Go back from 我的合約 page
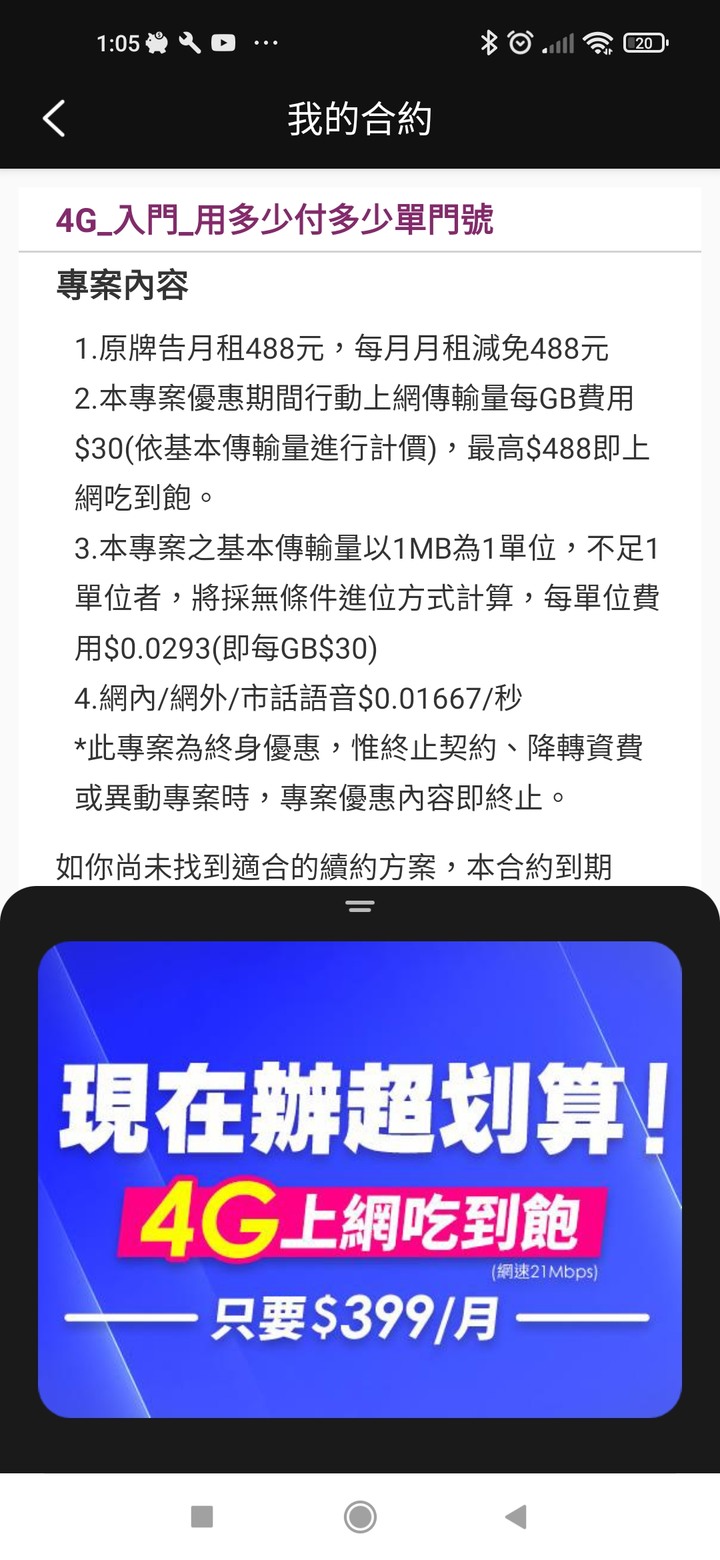Image resolution: width=720 pixels, height=1560 pixels. click(54, 119)
